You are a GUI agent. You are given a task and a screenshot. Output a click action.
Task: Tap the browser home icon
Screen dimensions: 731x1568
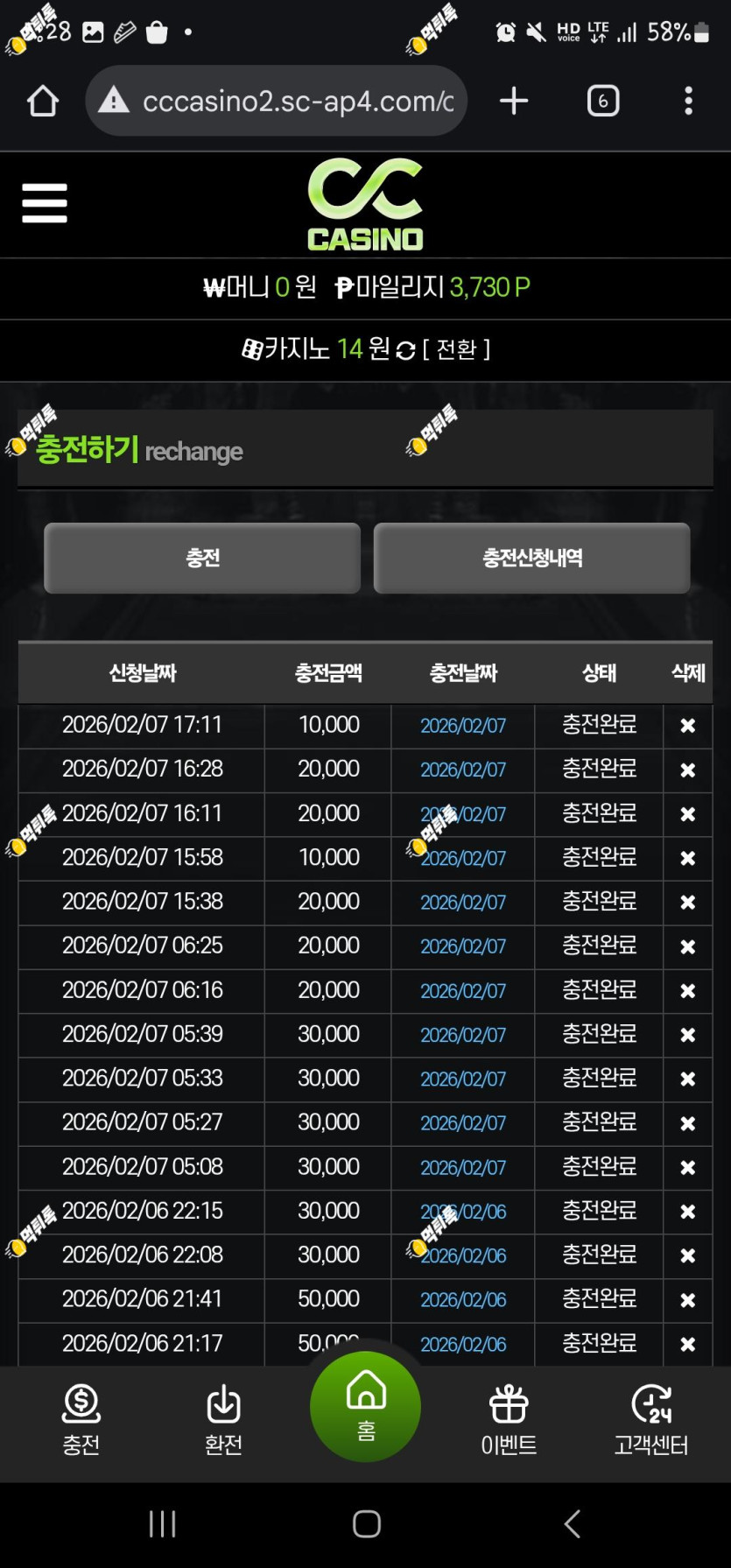coord(43,102)
